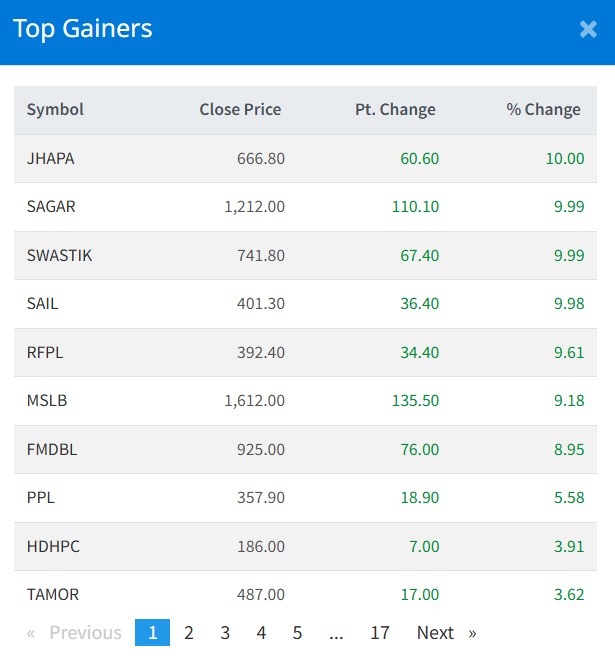Go to page 2 of results

coord(189,633)
